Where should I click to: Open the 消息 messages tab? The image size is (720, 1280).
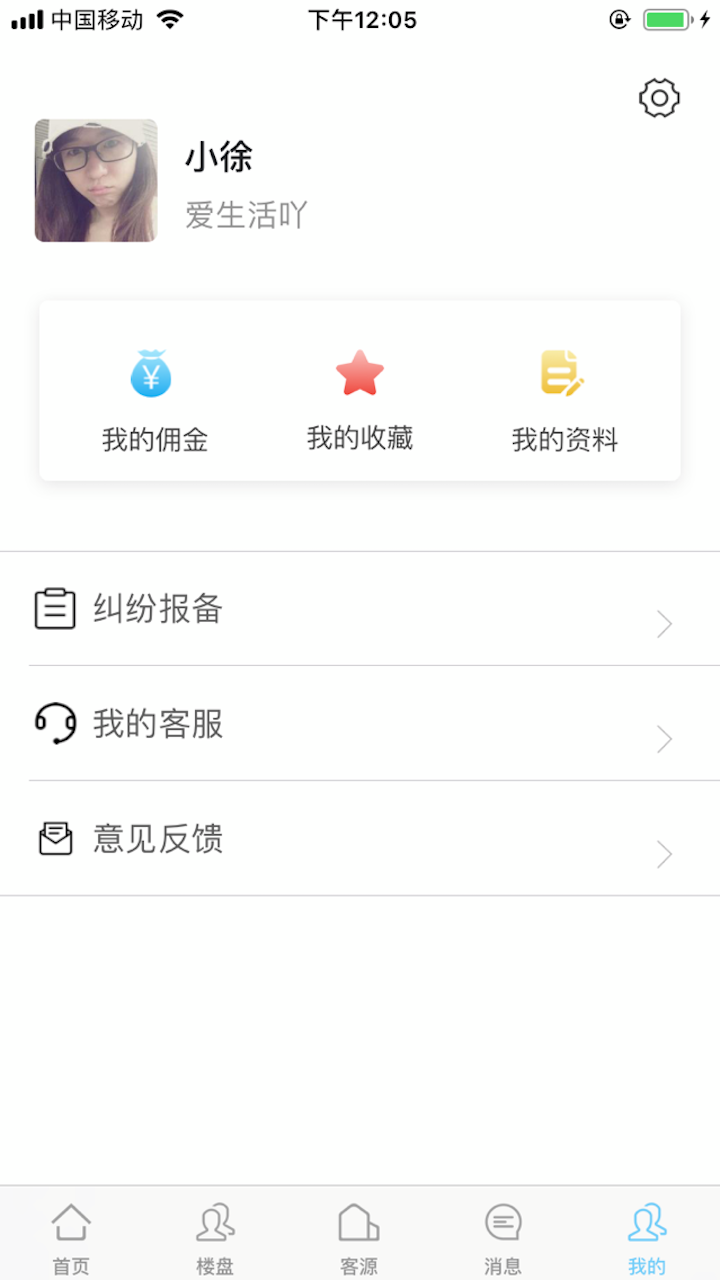[x=503, y=1238]
